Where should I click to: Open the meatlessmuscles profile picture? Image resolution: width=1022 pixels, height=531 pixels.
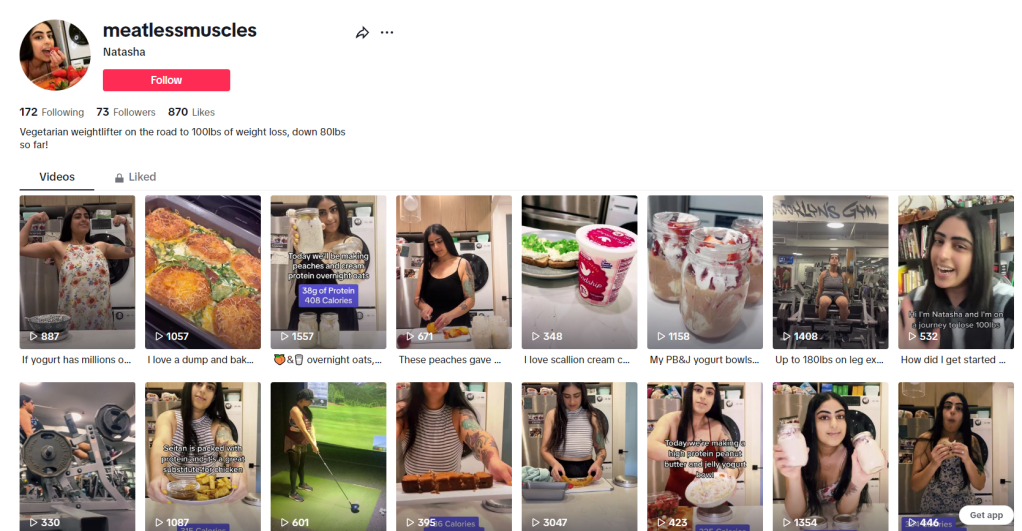[x=55, y=55]
